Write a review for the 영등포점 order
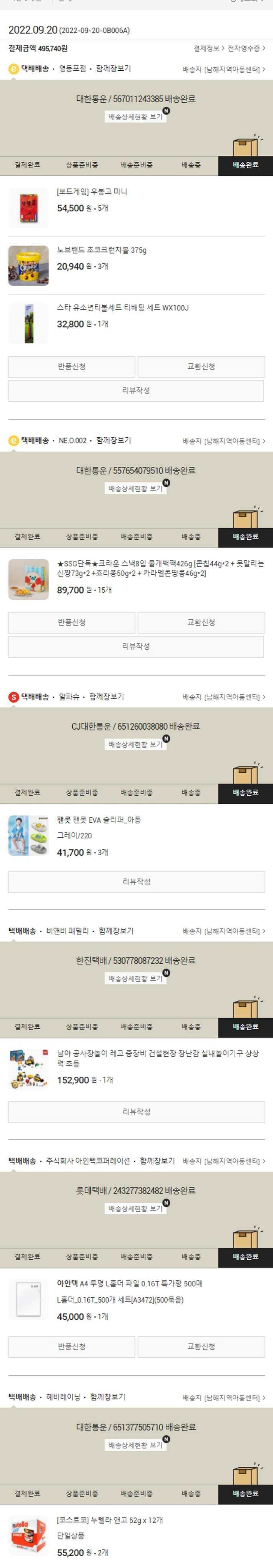The width and height of the screenshot is (273, 1568). click(136, 390)
